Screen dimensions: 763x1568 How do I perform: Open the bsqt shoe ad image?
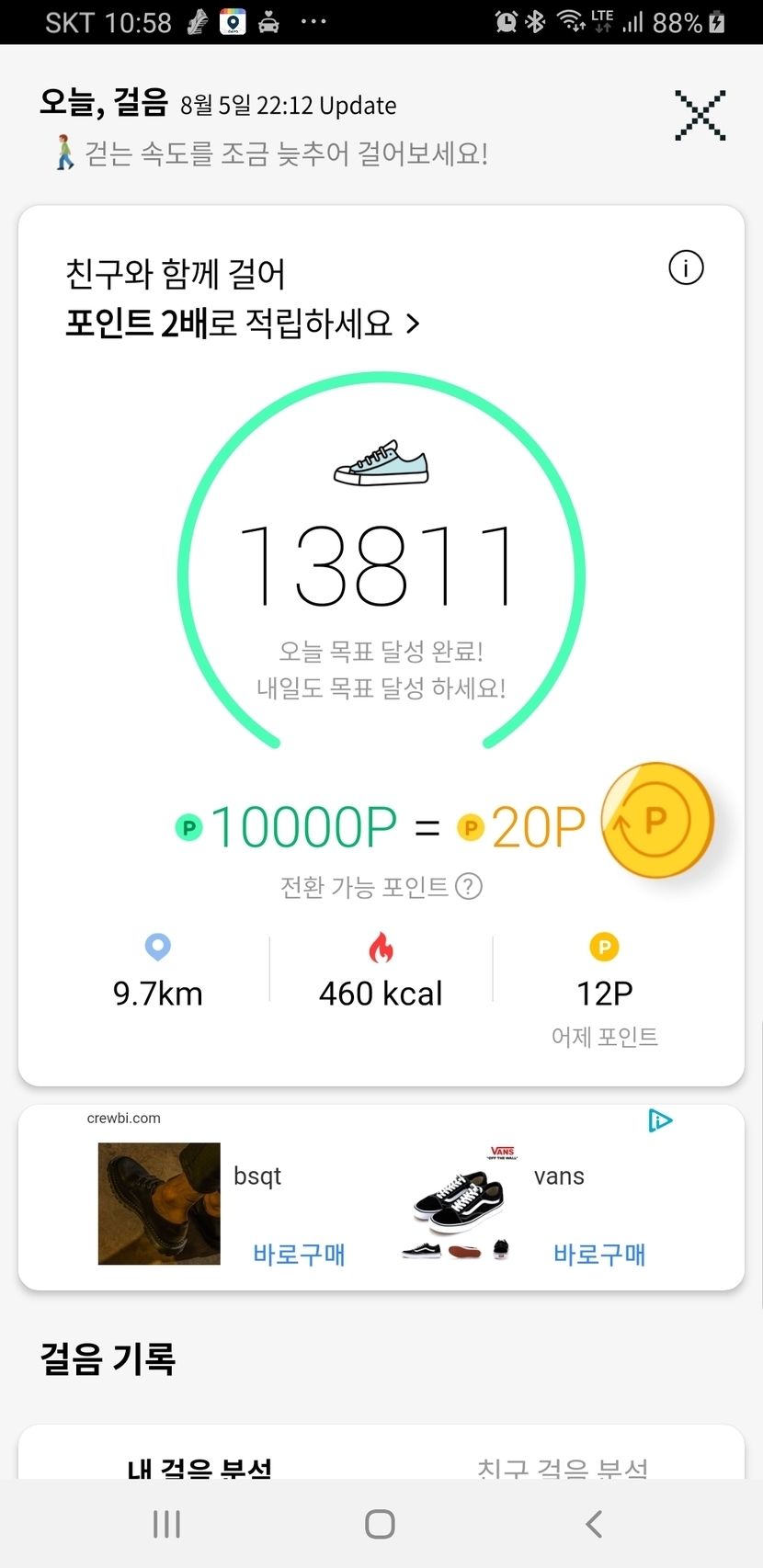159,1203
